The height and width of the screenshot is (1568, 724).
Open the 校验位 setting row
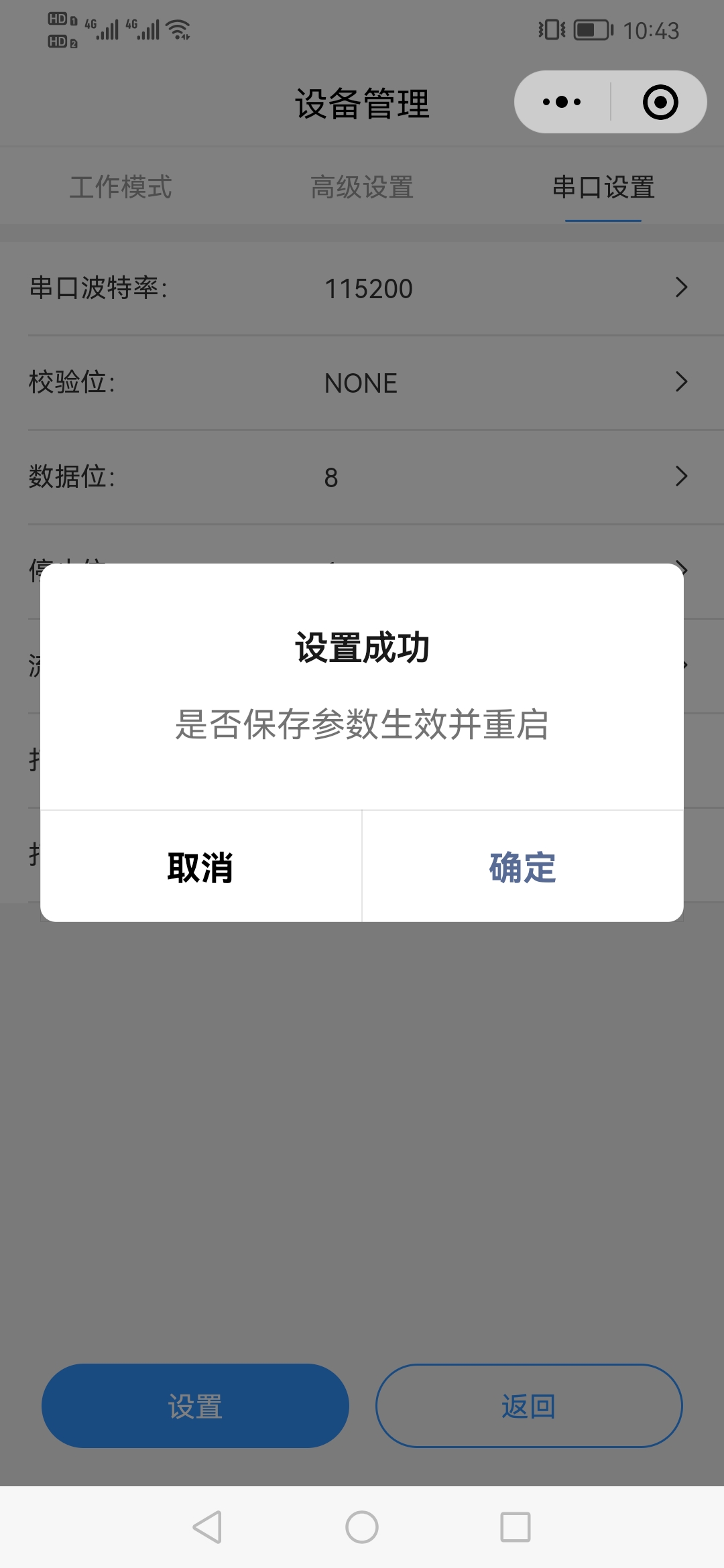362,383
